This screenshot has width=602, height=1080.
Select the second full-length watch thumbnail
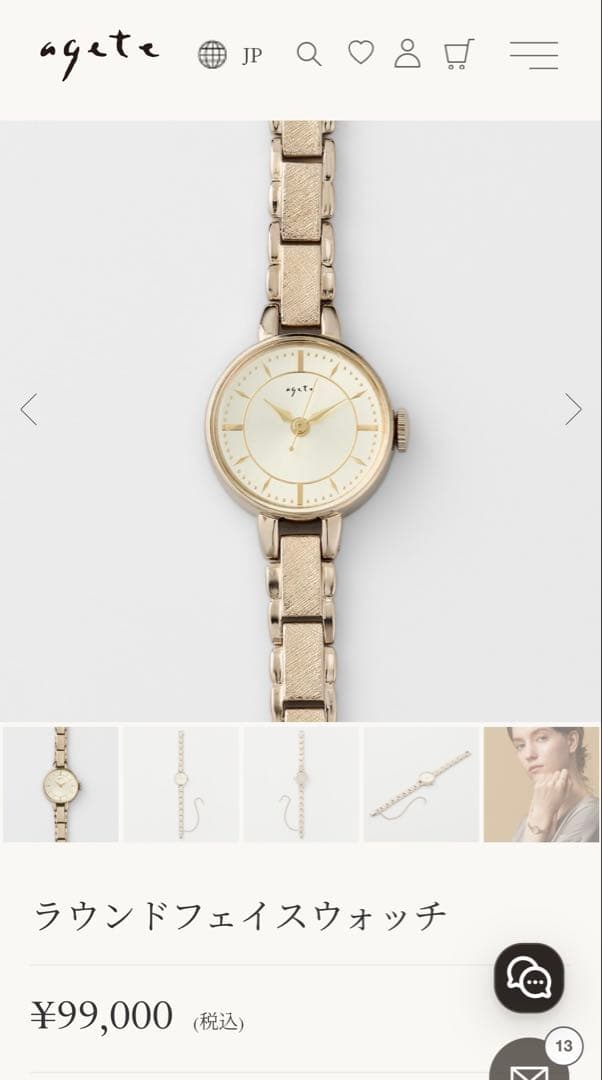[x=181, y=784]
